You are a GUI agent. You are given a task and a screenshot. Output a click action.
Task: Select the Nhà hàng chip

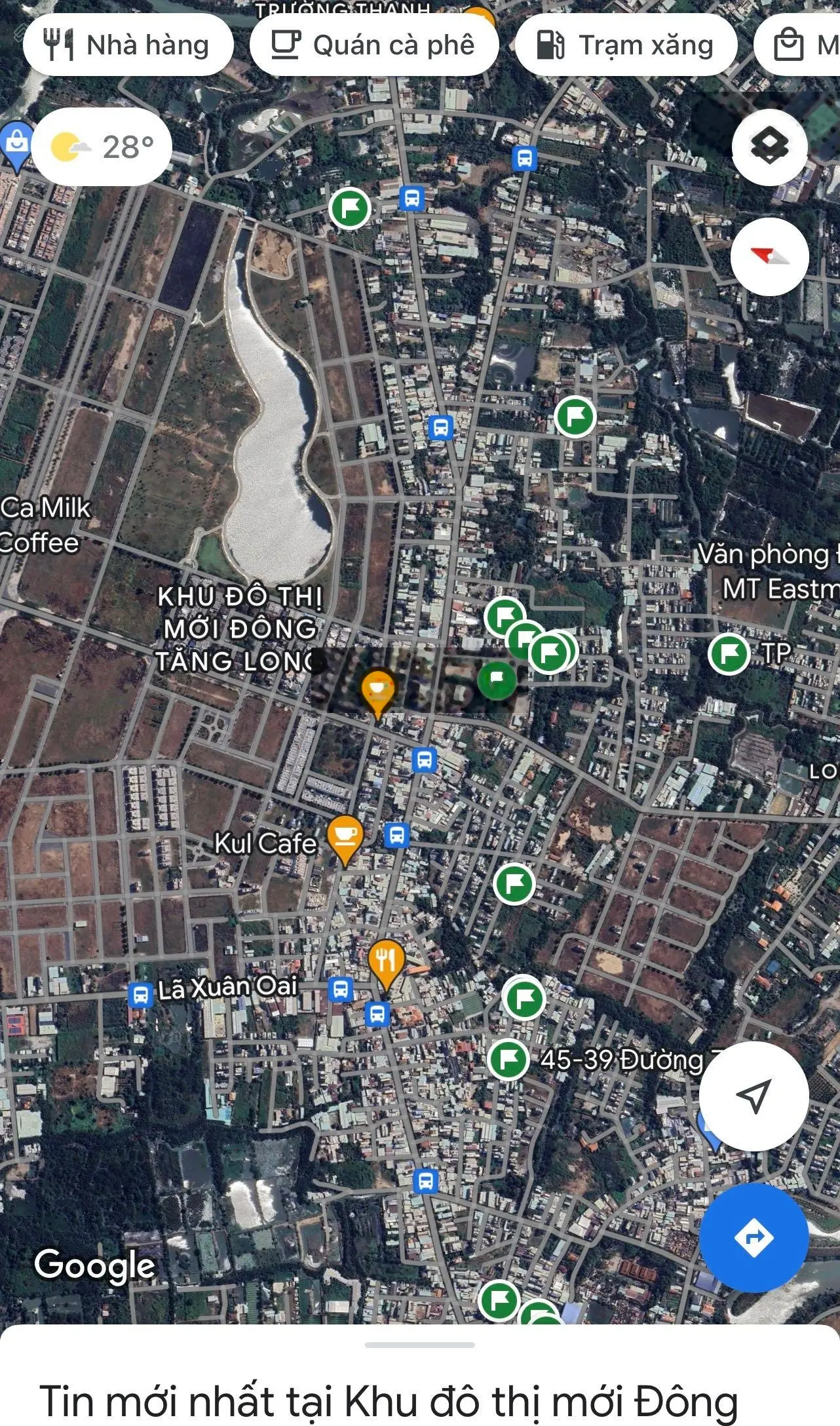(x=128, y=45)
